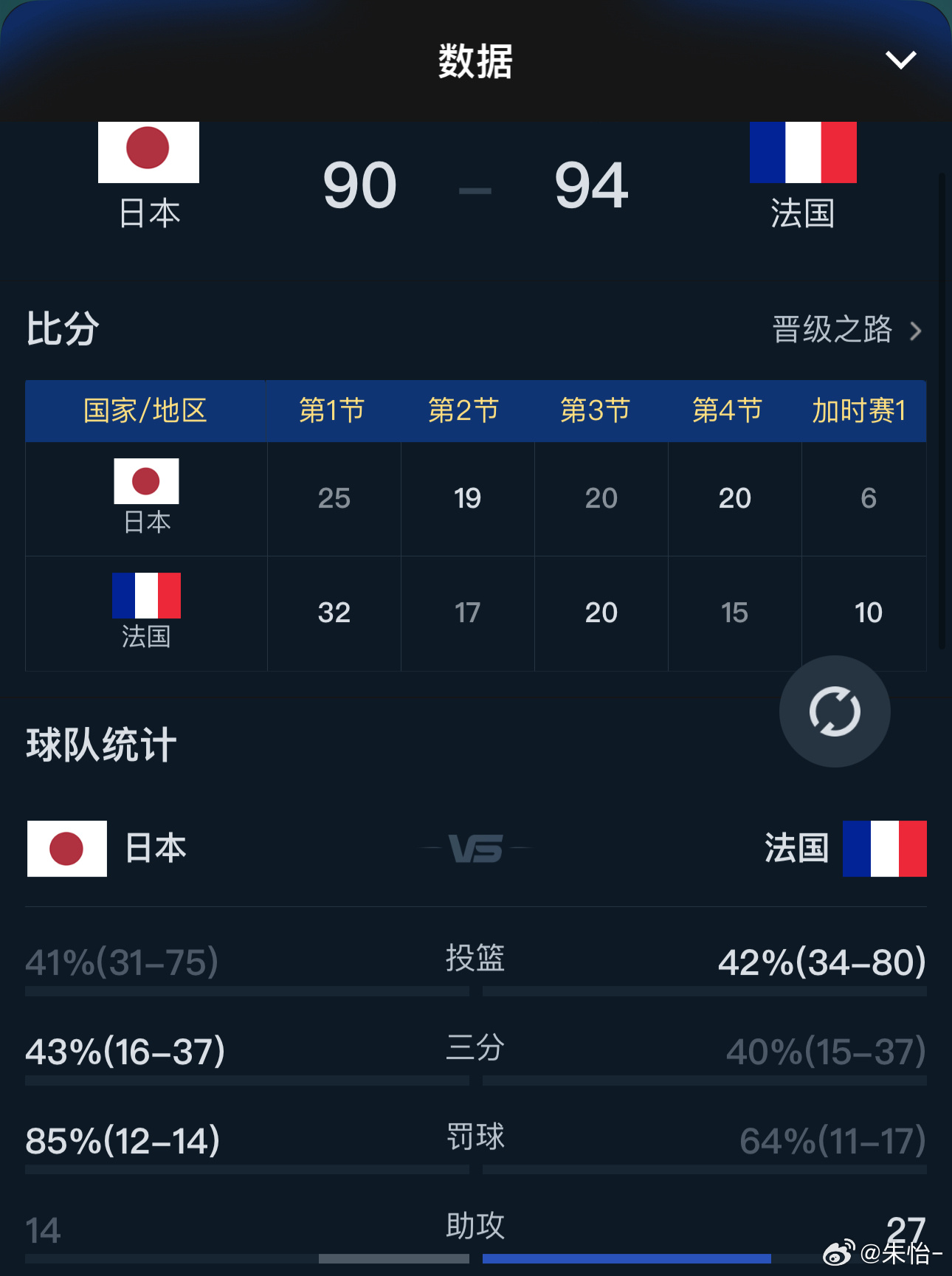Collapse the 数据 panel with the top chevron
The width and height of the screenshot is (952, 1276).
(x=900, y=61)
